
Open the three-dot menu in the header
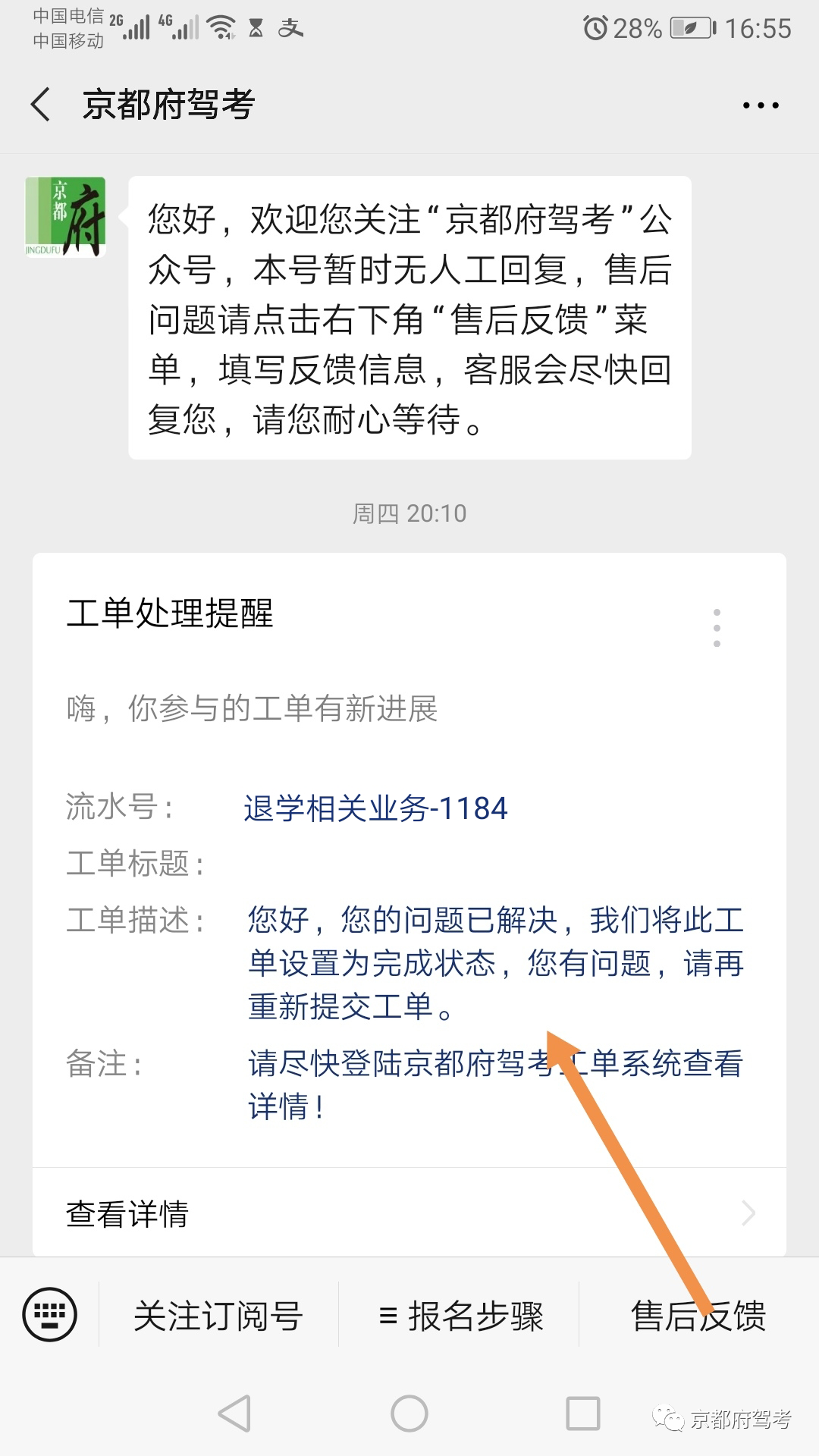pyautogui.click(x=760, y=105)
